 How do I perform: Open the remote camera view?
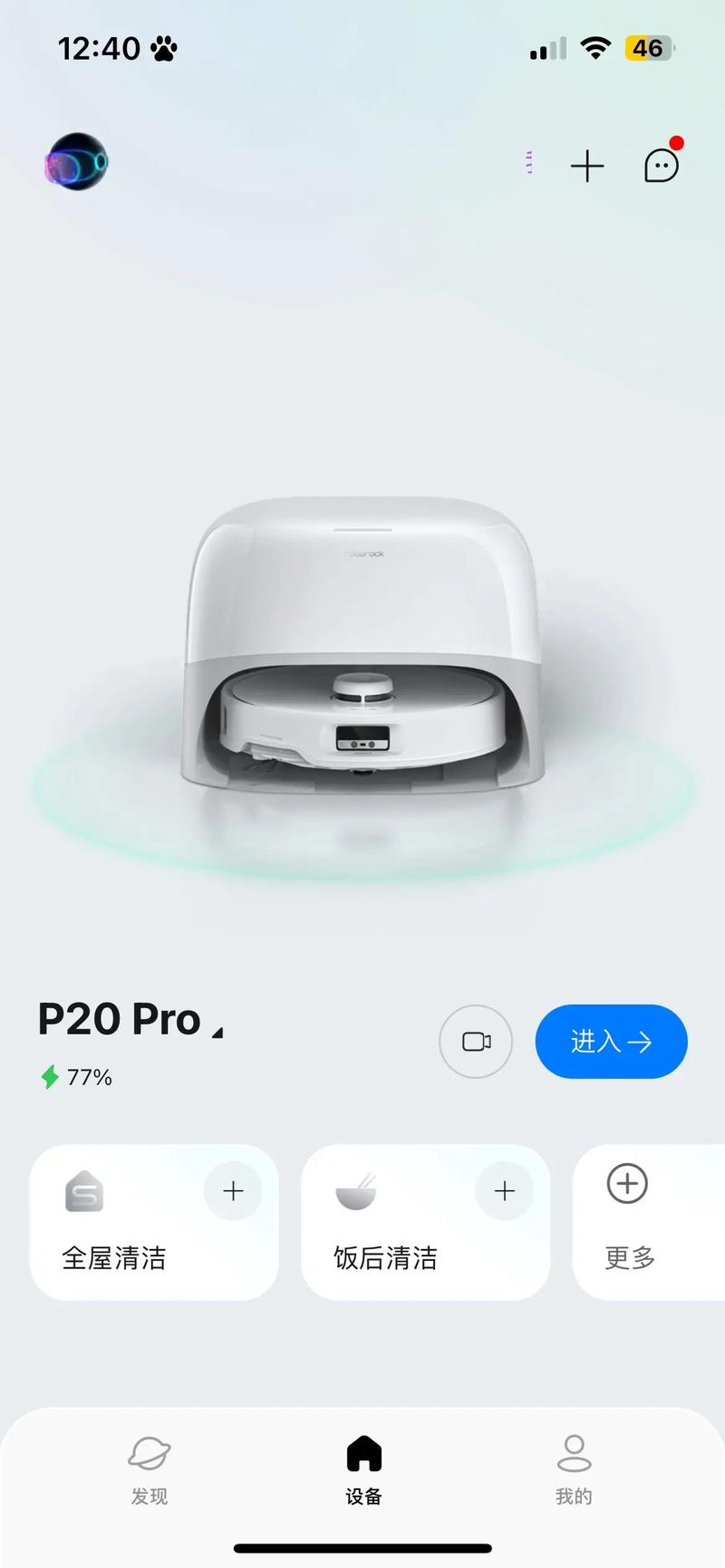pyautogui.click(x=476, y=1042)
